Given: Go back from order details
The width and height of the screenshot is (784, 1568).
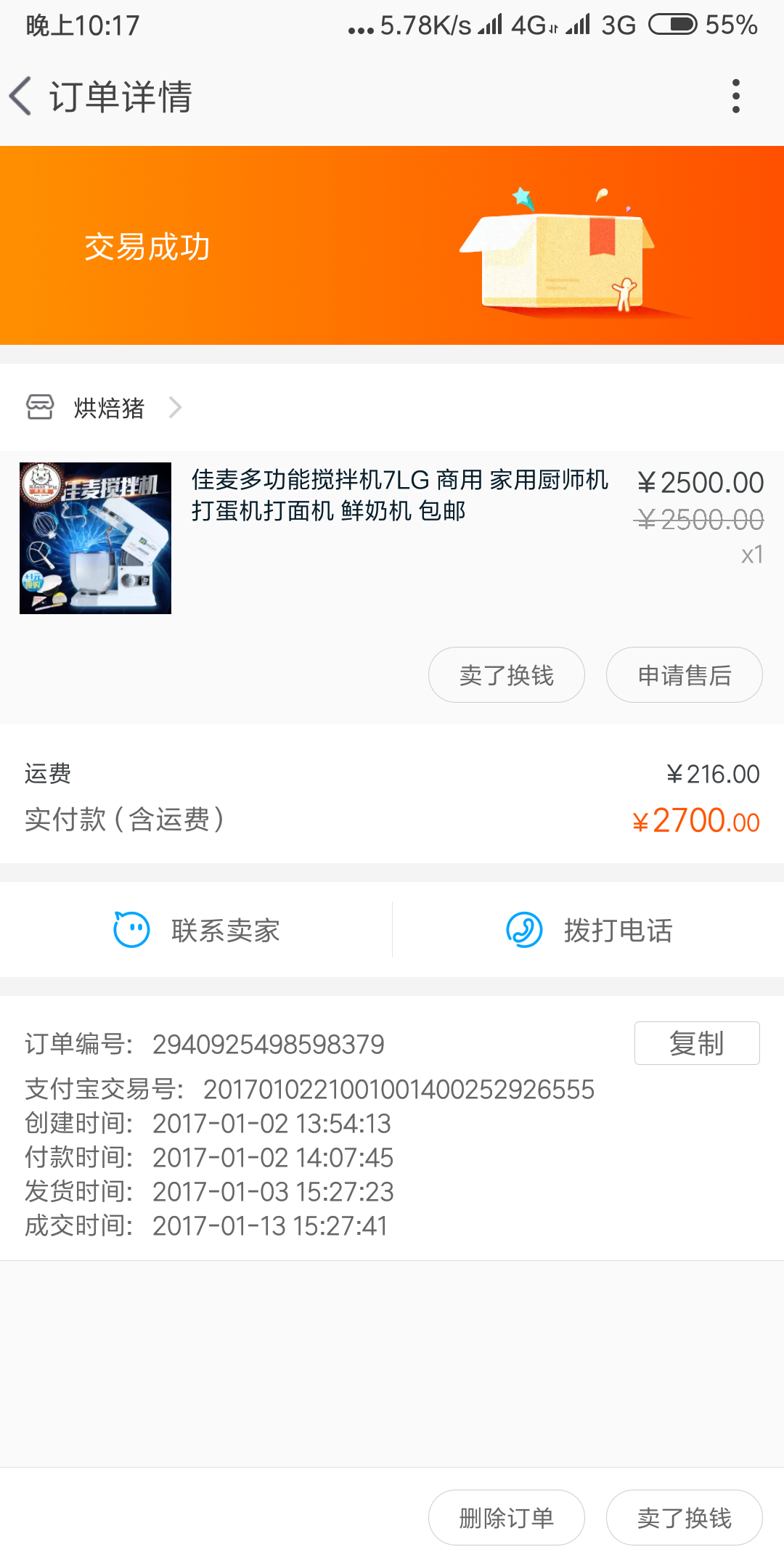Looking at the screenshot, I should (x=22, y=97).
